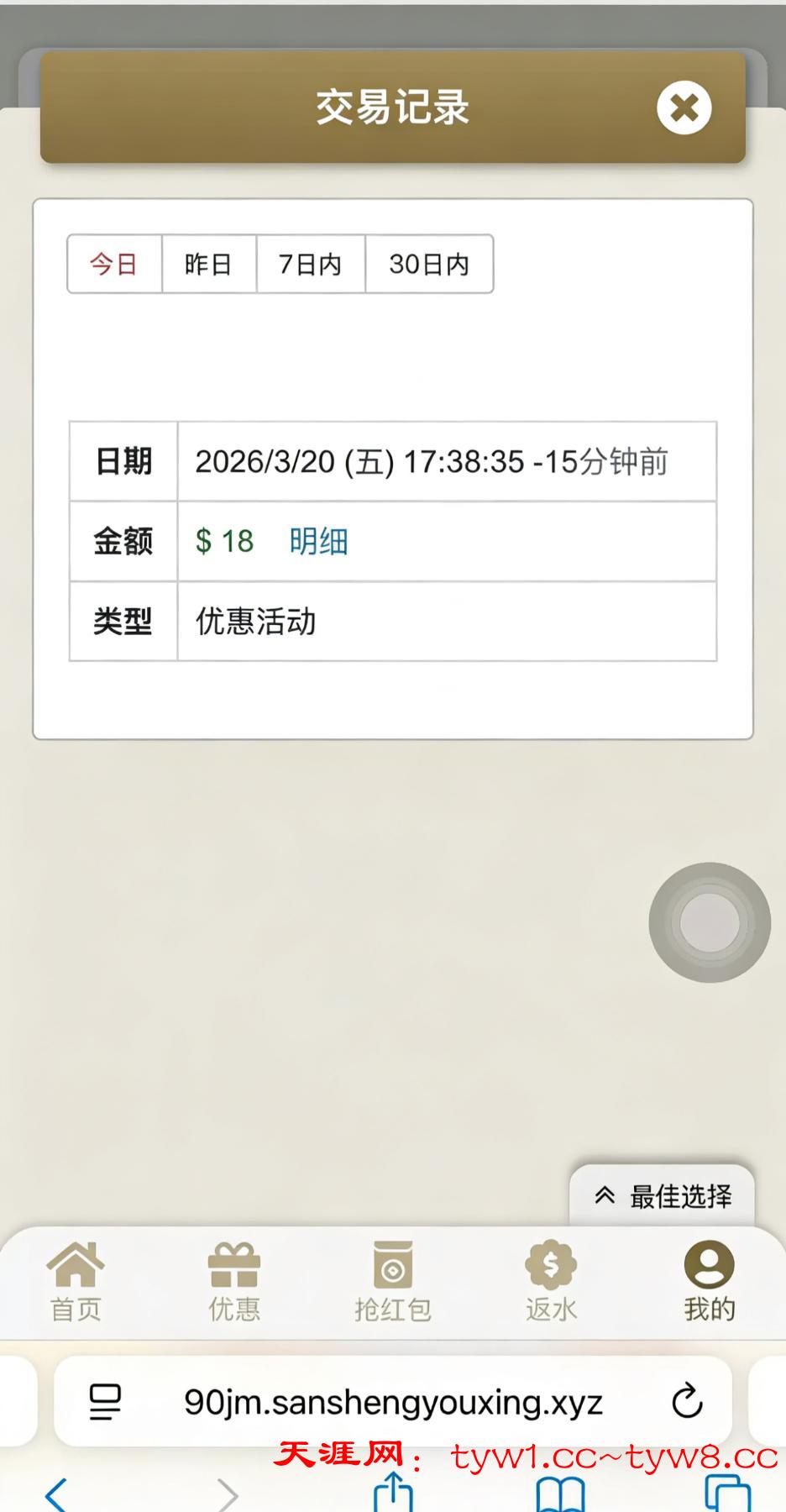This screenshot has height=1512, width=786.
Task: Reload the page
Action: (687, 1401)
